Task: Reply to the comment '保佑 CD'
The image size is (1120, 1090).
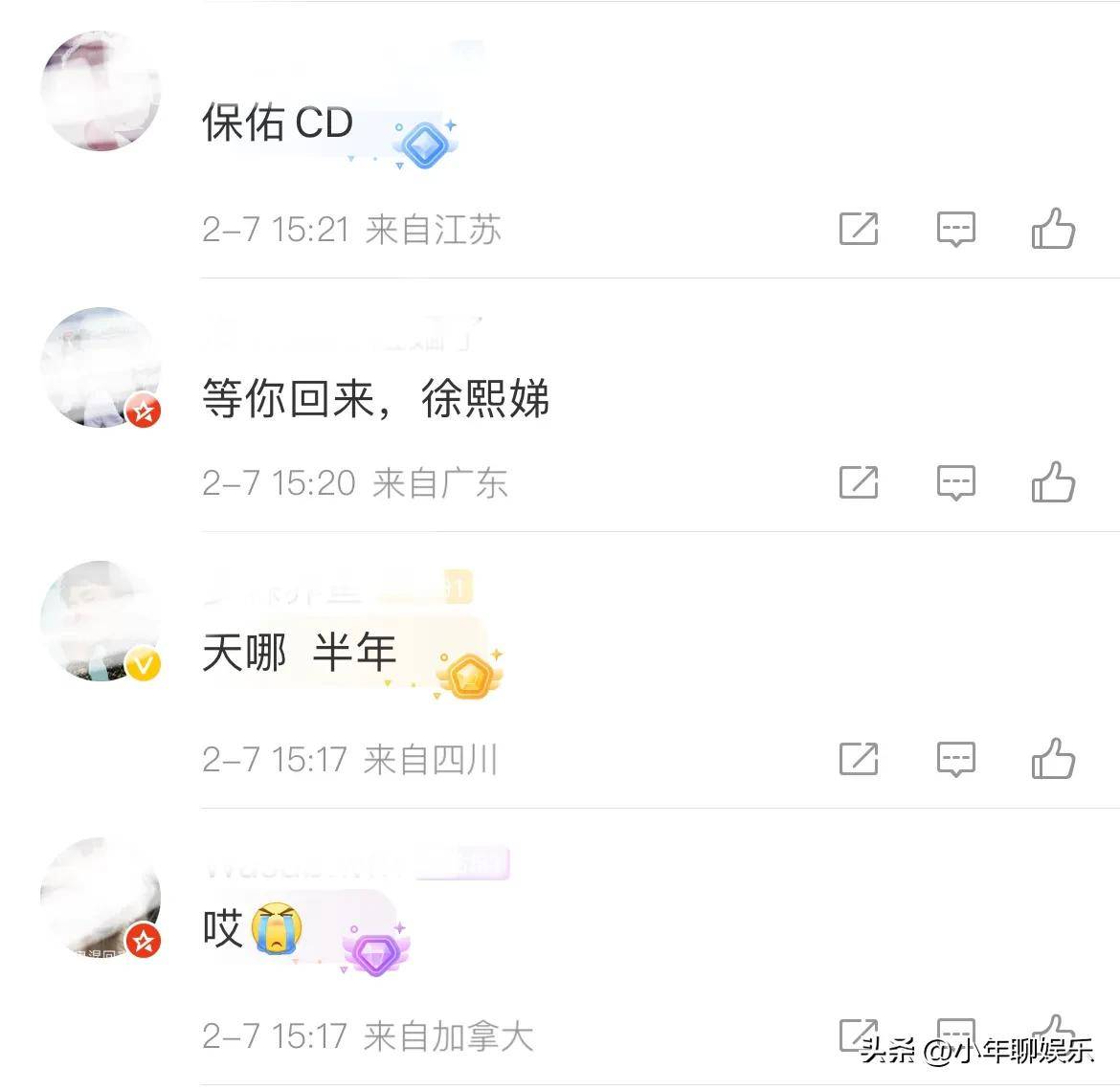Action: click(955, 229)
